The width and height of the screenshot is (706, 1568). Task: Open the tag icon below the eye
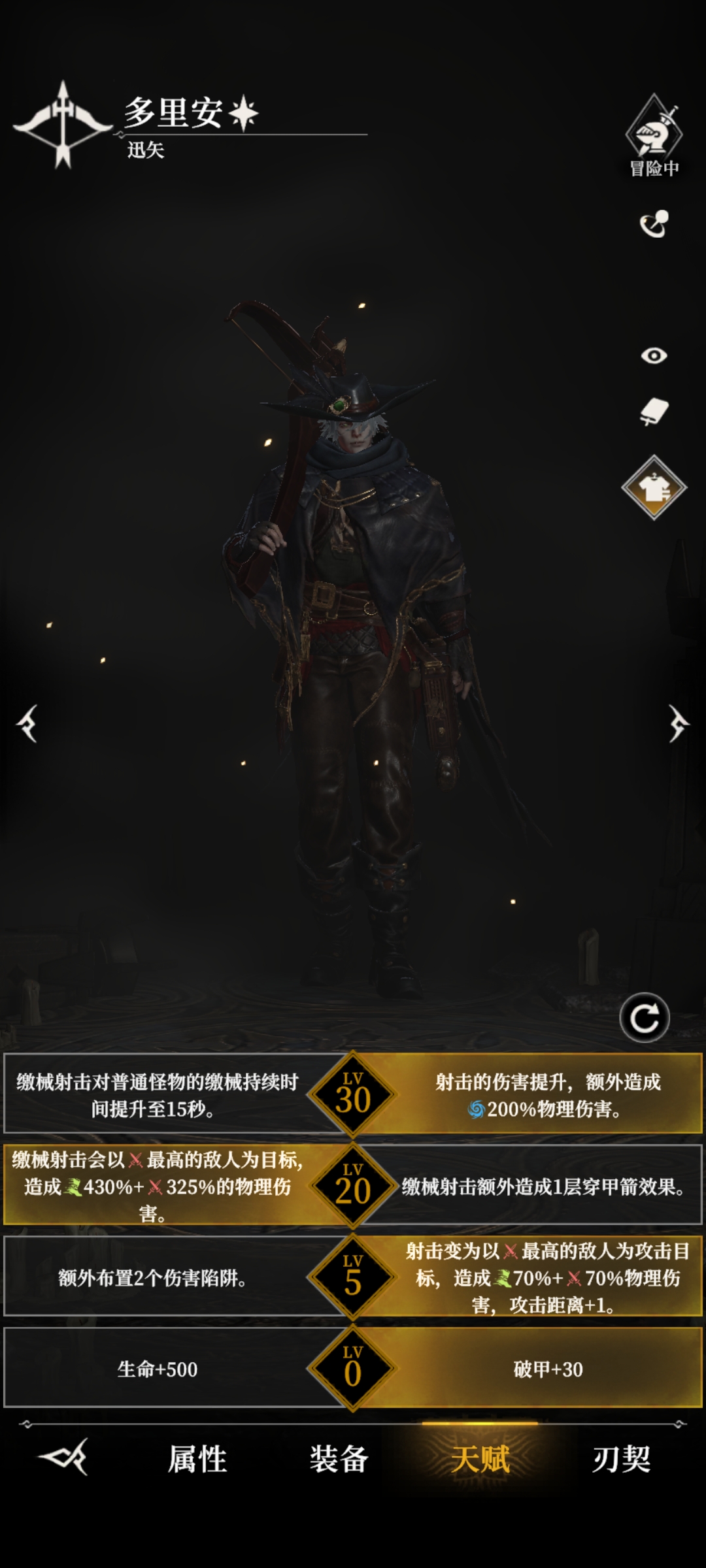coord(654,413)
